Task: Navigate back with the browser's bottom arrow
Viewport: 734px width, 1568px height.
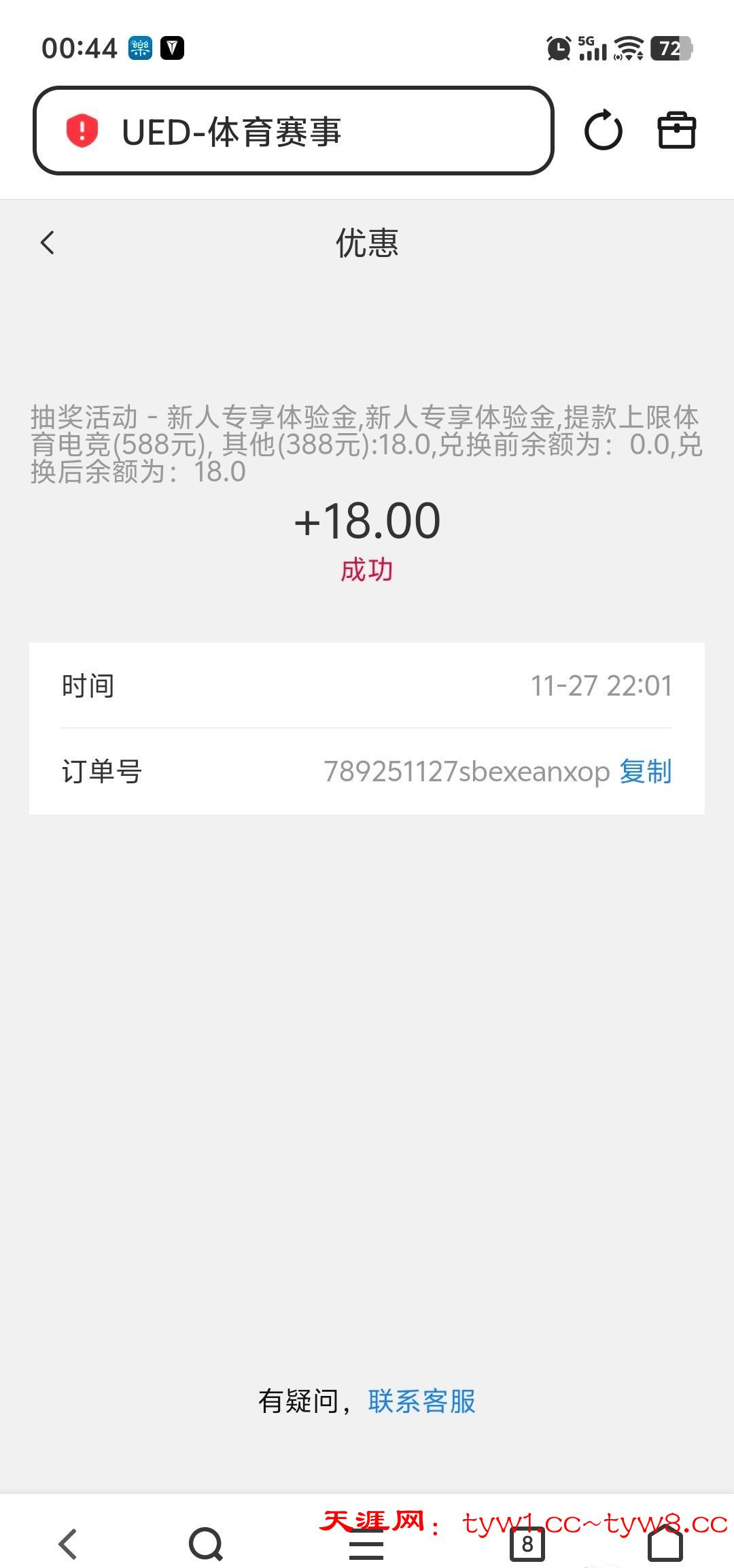Action: point(68,1544)
